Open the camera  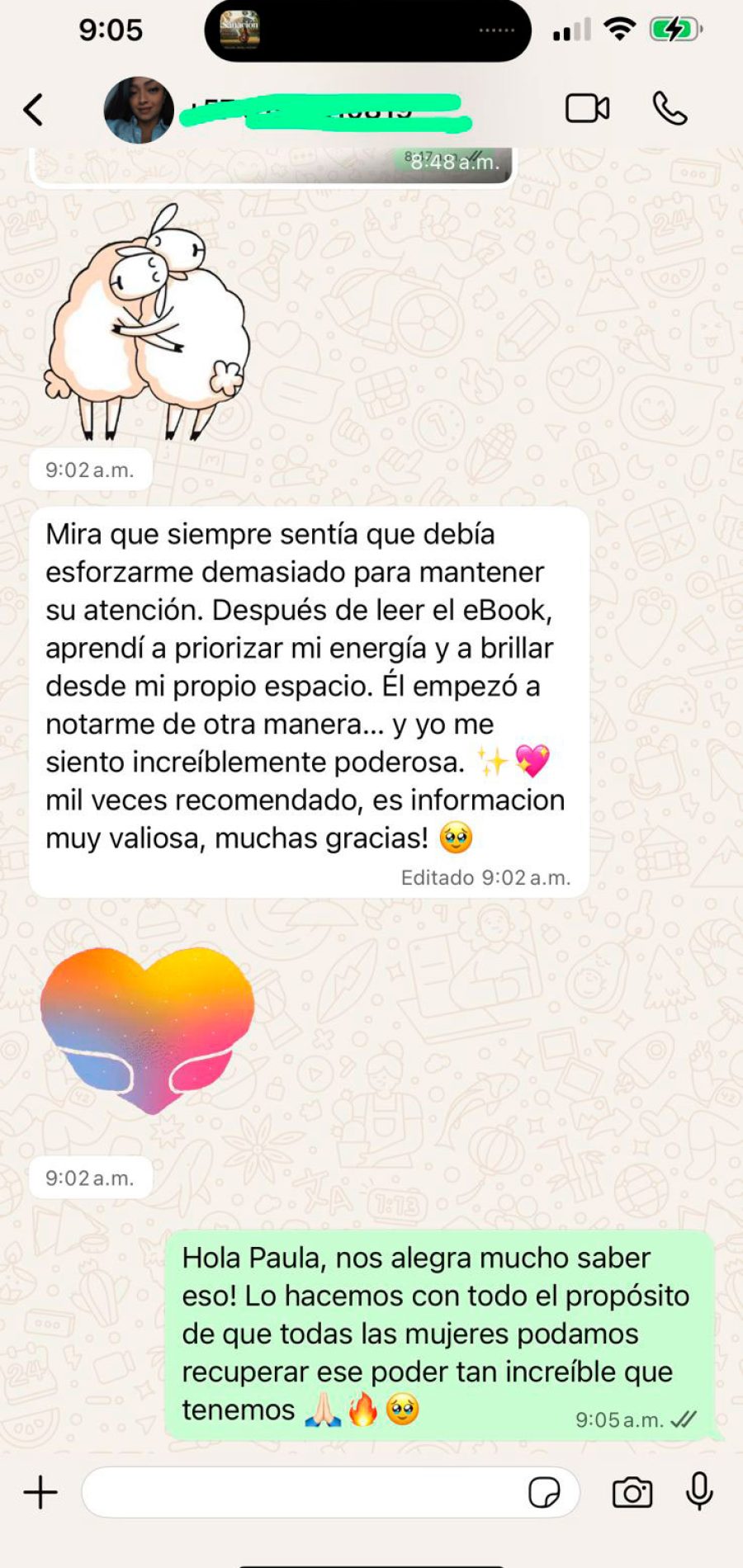click(632, 1492)
